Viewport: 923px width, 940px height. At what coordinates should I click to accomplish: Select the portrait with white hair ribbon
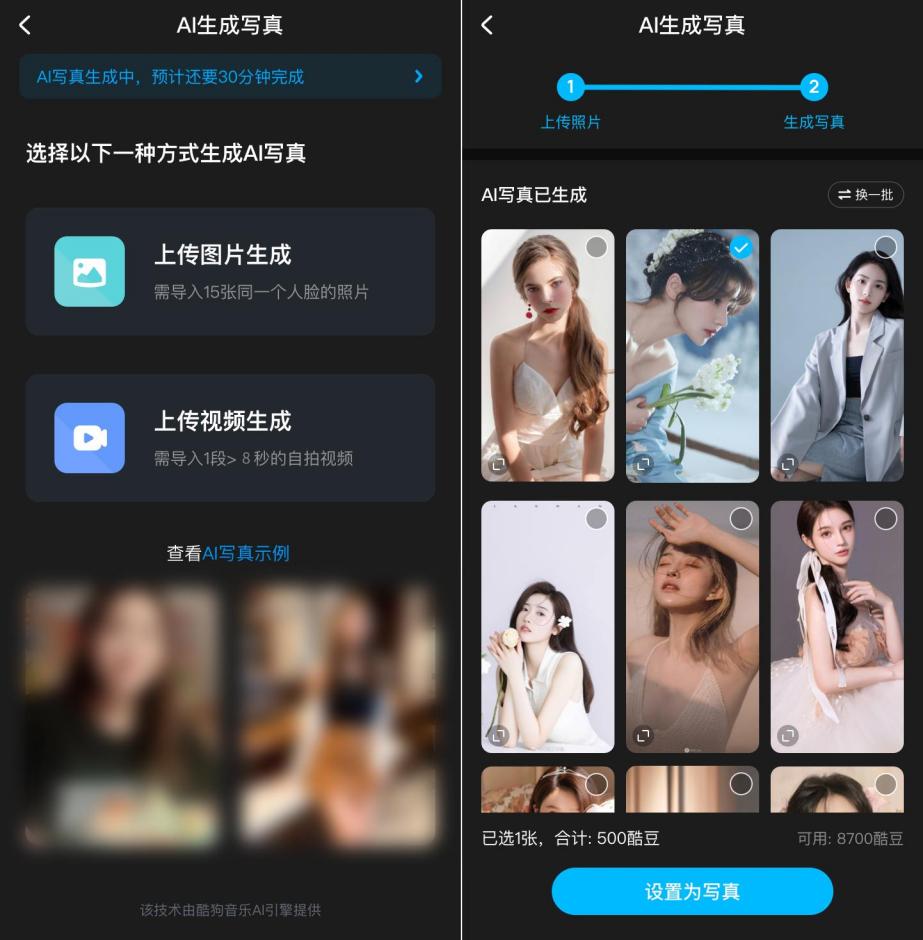coord(885,518)
